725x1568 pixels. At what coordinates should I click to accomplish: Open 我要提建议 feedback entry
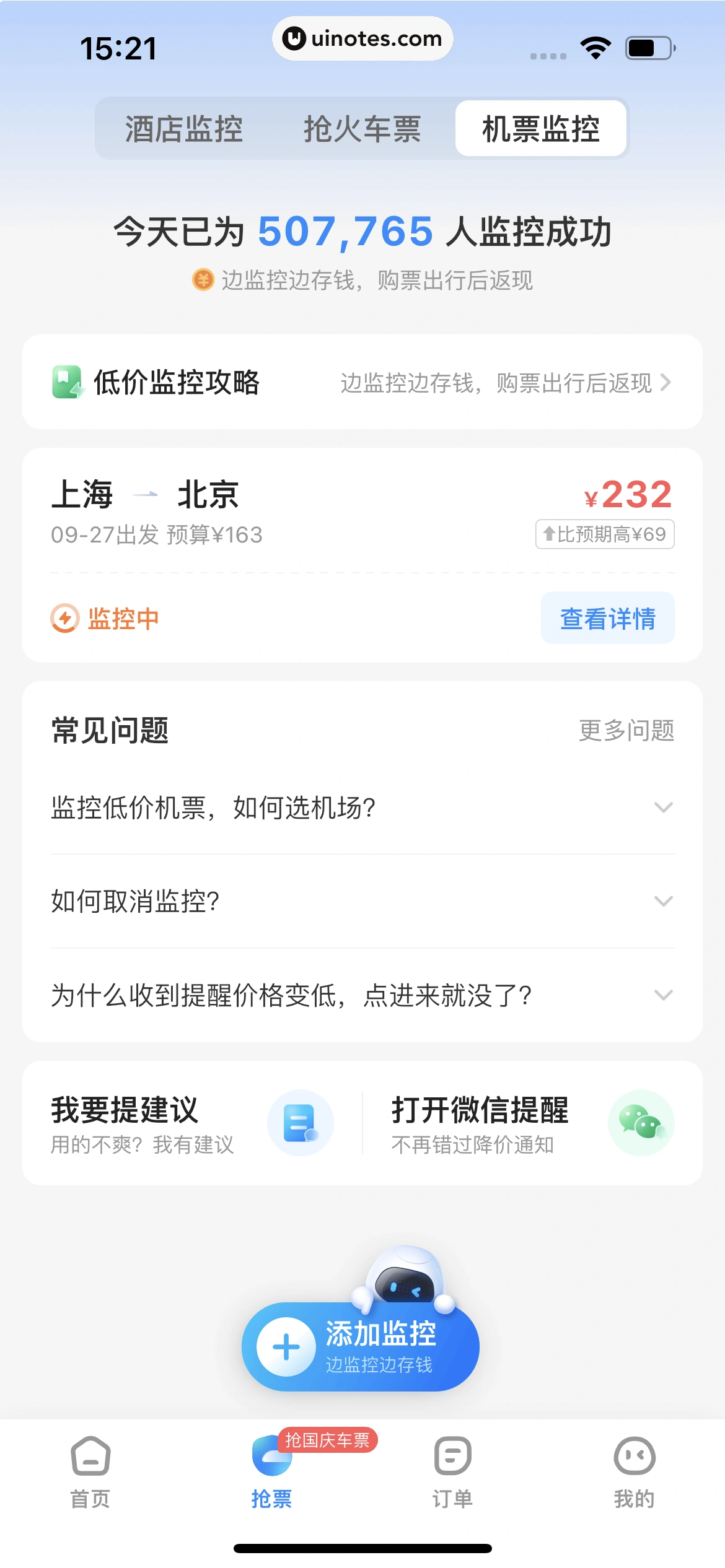pyautogui.click(x=192, y=1123)
